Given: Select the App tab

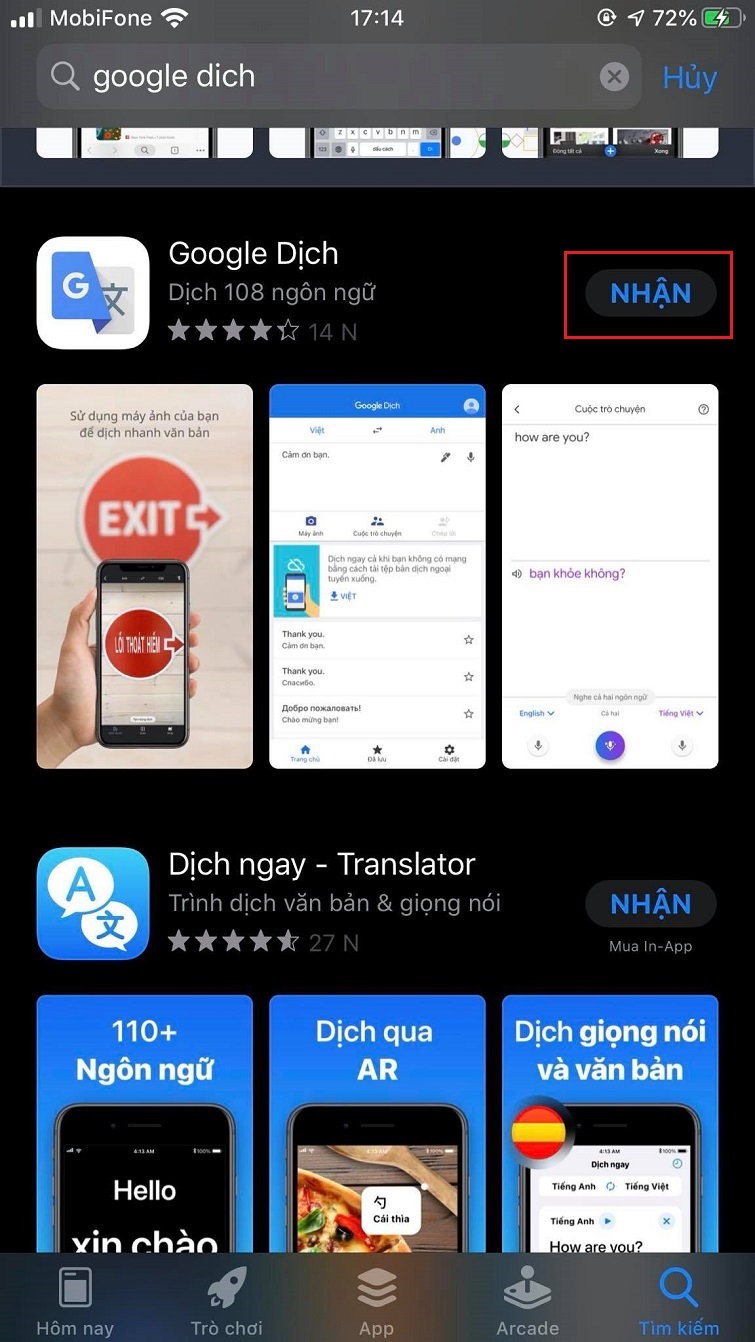Looking at the screenshot, I should point(377,1300).
